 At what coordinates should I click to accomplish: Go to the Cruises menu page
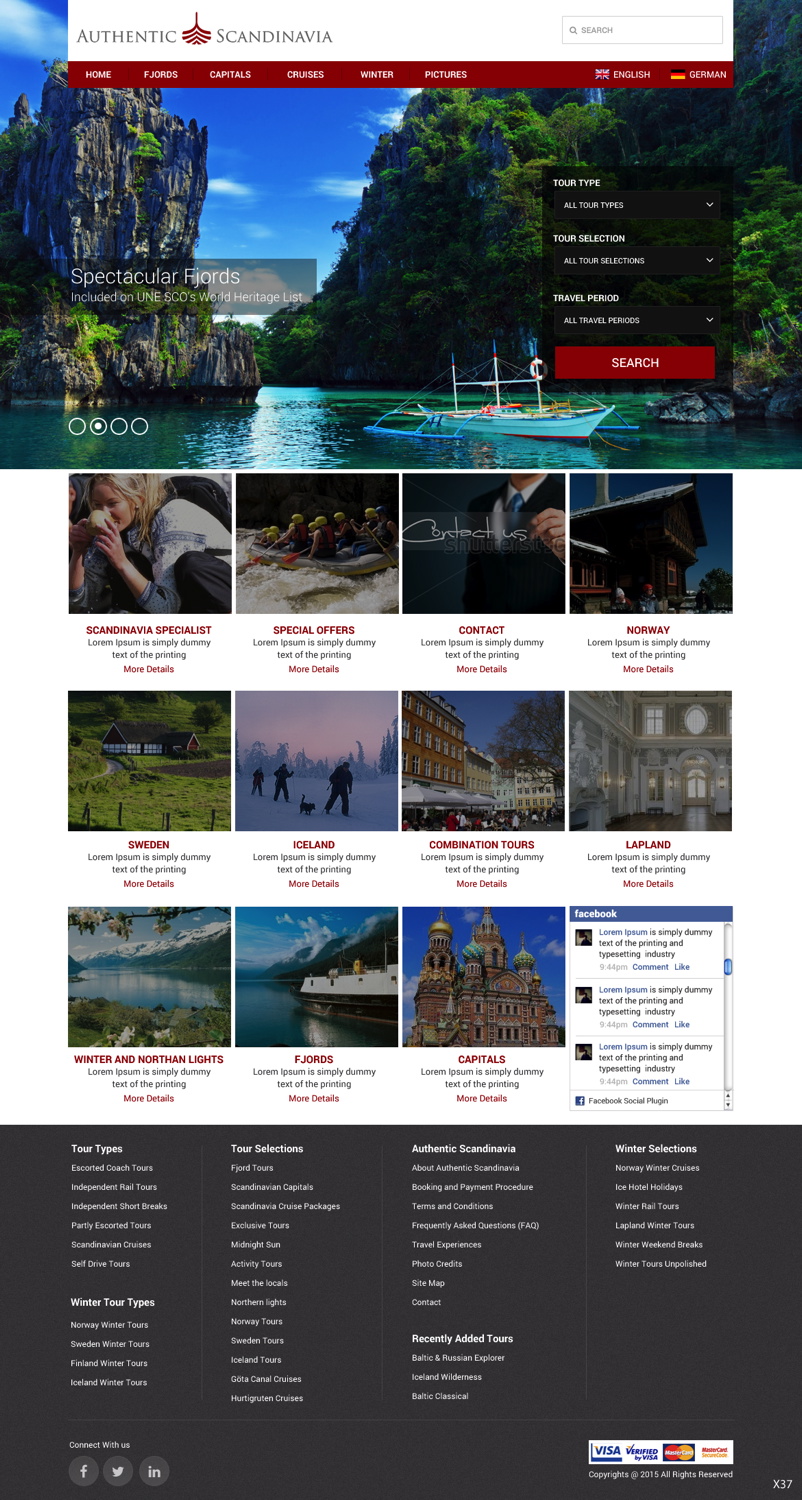point(305,75)
